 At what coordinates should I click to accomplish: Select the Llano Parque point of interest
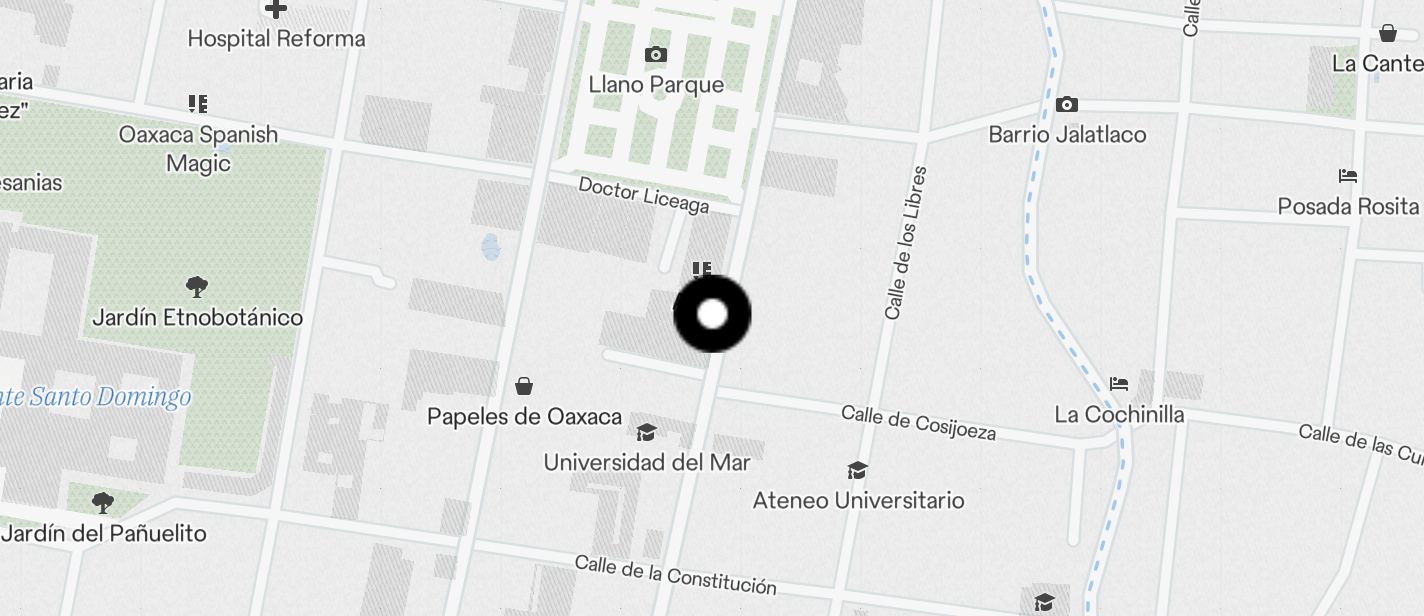pos(656,55)
